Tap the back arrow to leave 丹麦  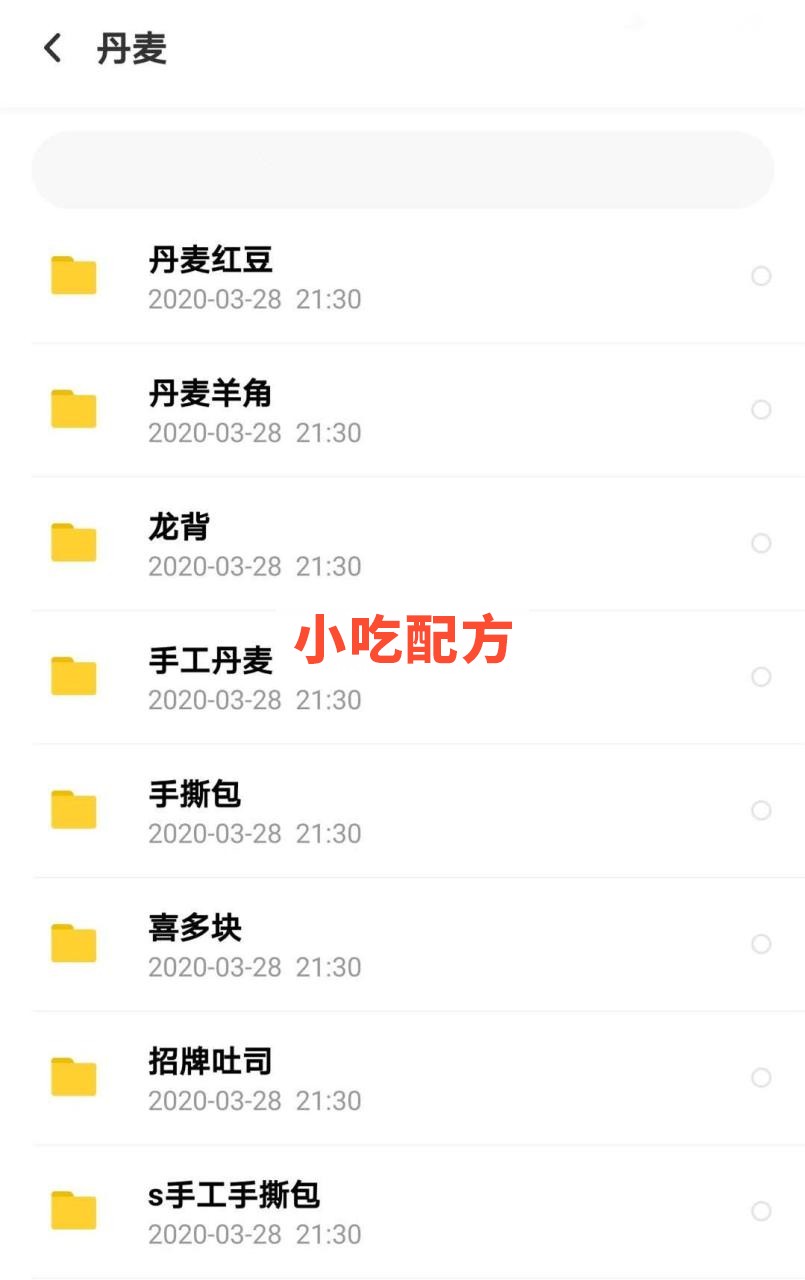[x=52, y=49]
